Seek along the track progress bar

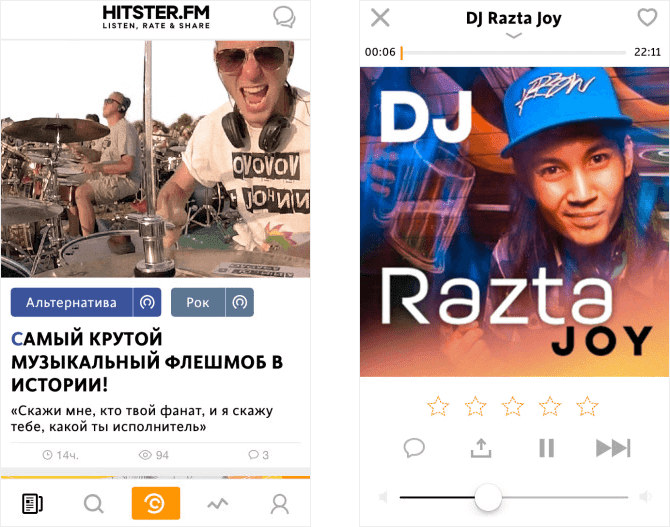(515, 52)
